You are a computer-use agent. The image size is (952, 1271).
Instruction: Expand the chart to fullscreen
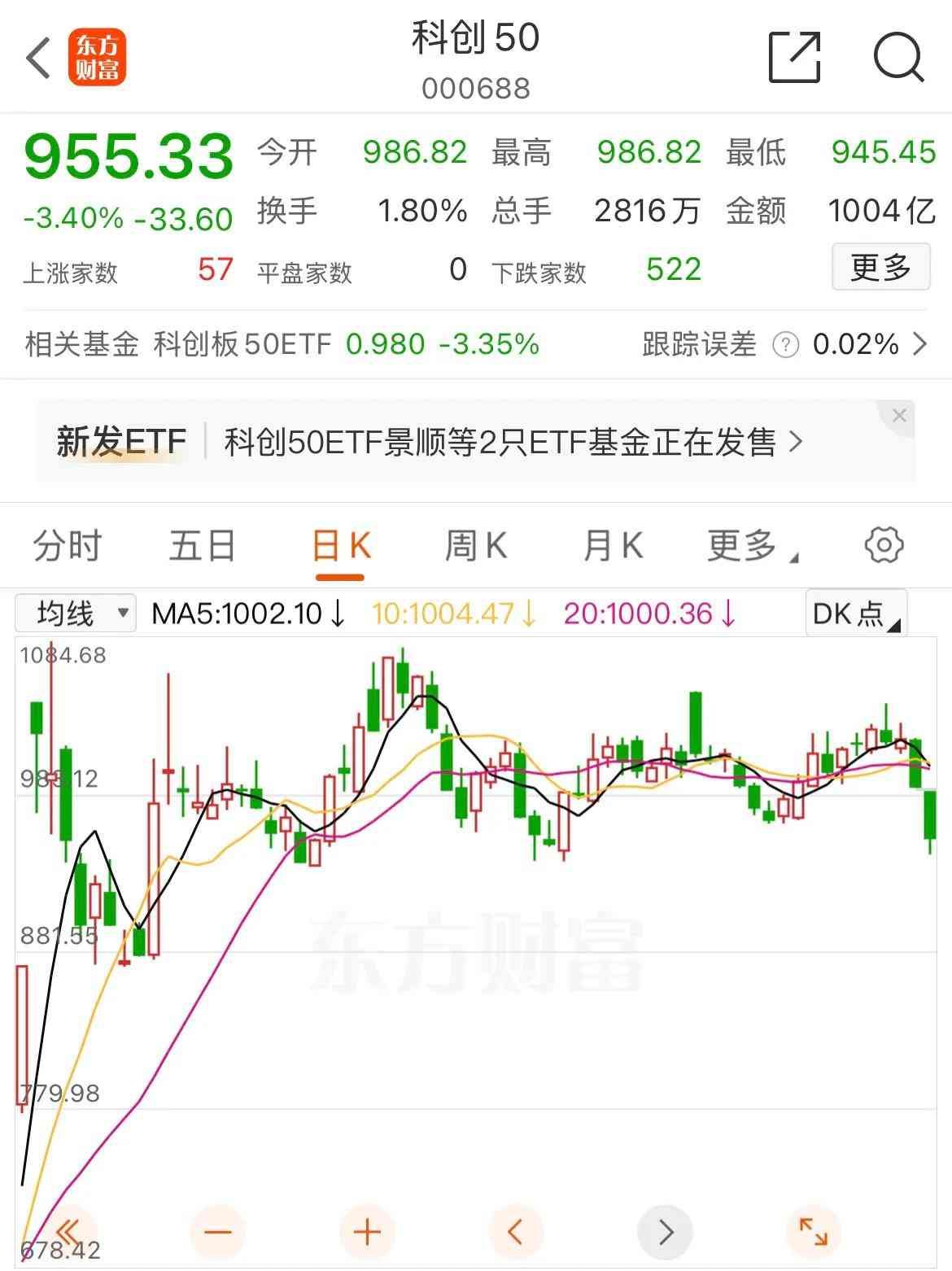(814, 1232)
